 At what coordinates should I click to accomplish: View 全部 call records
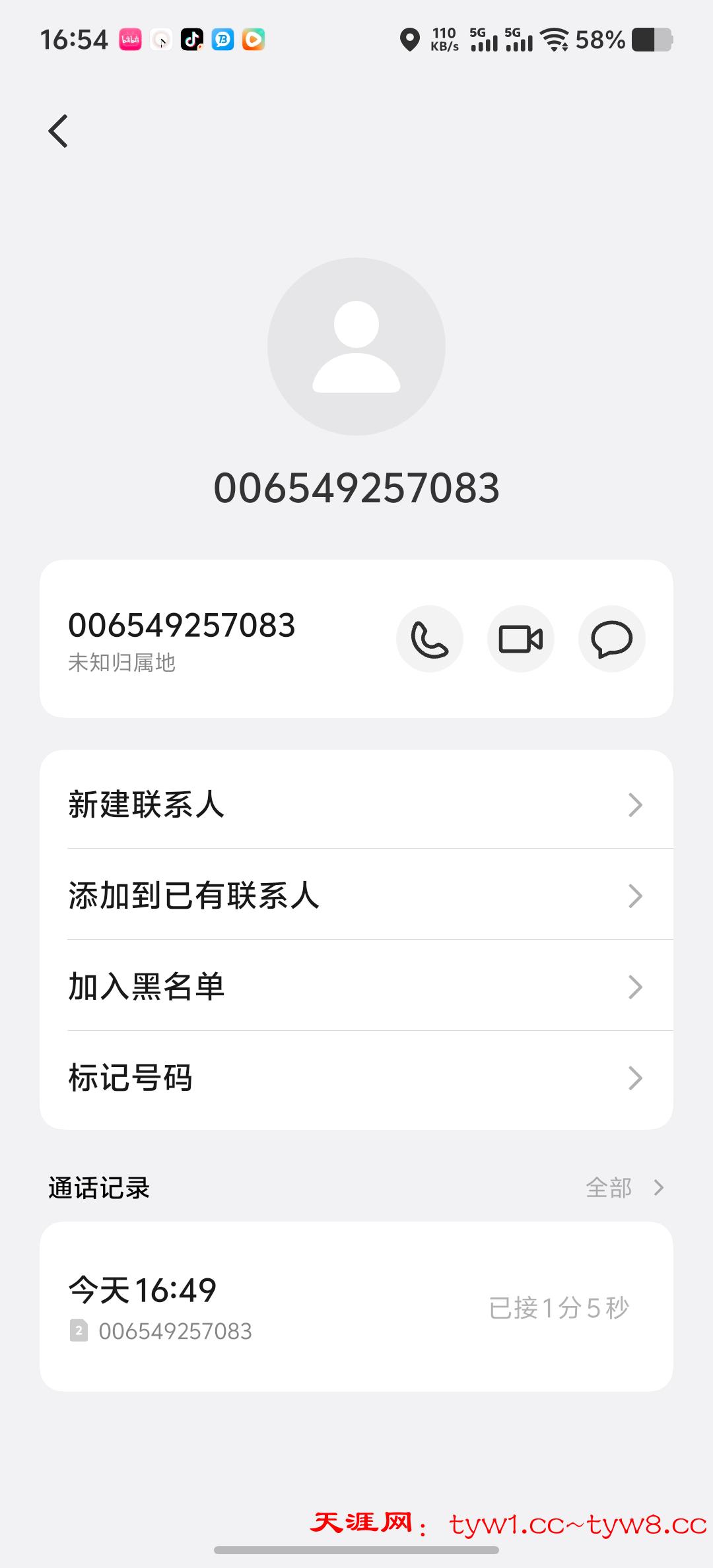pos(623,1188)
